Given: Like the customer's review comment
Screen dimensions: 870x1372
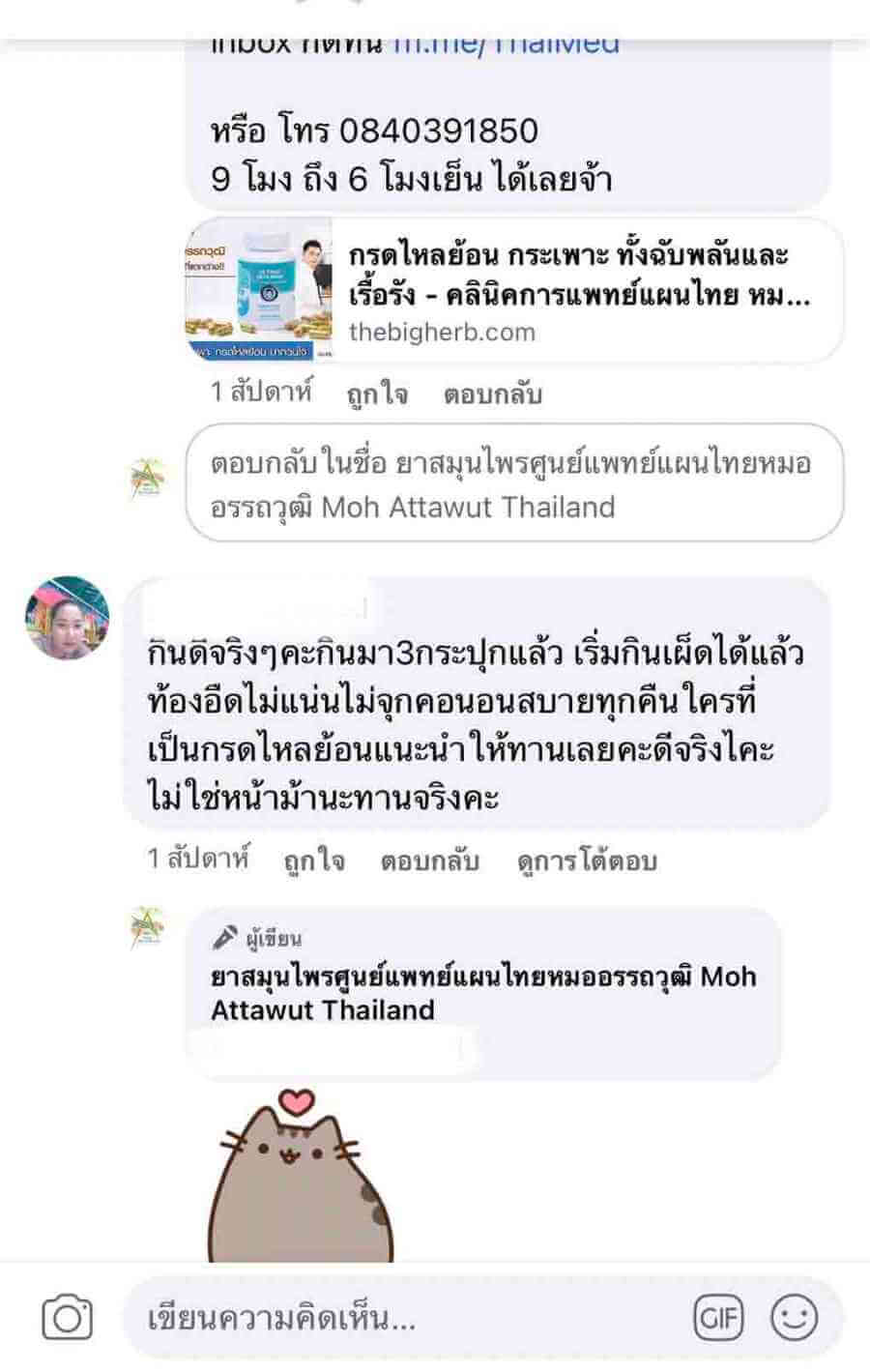Looking at the screenshot, I should (x=313, y=861).
